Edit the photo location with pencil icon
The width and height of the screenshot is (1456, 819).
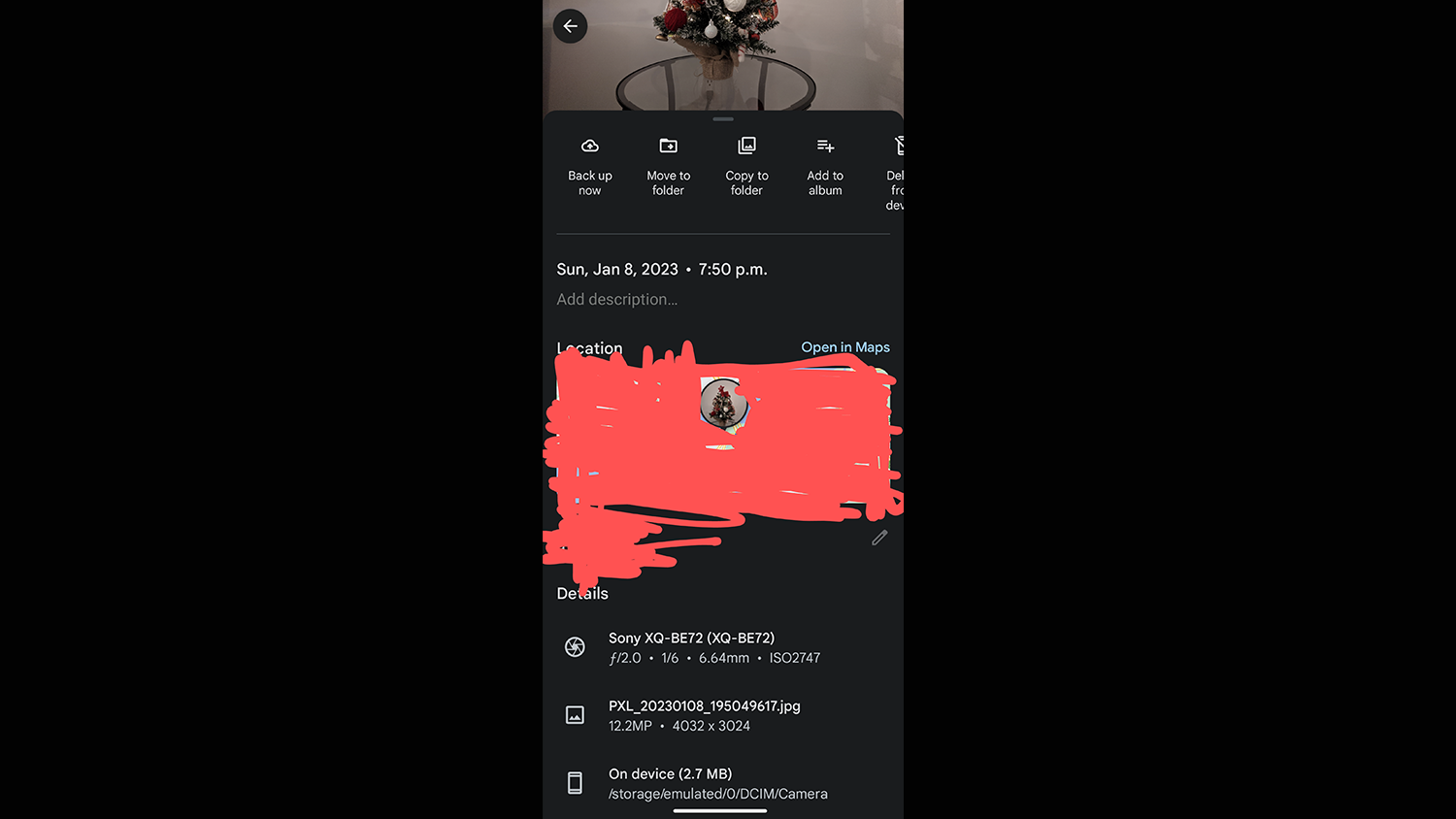click(x=879, y=538)
